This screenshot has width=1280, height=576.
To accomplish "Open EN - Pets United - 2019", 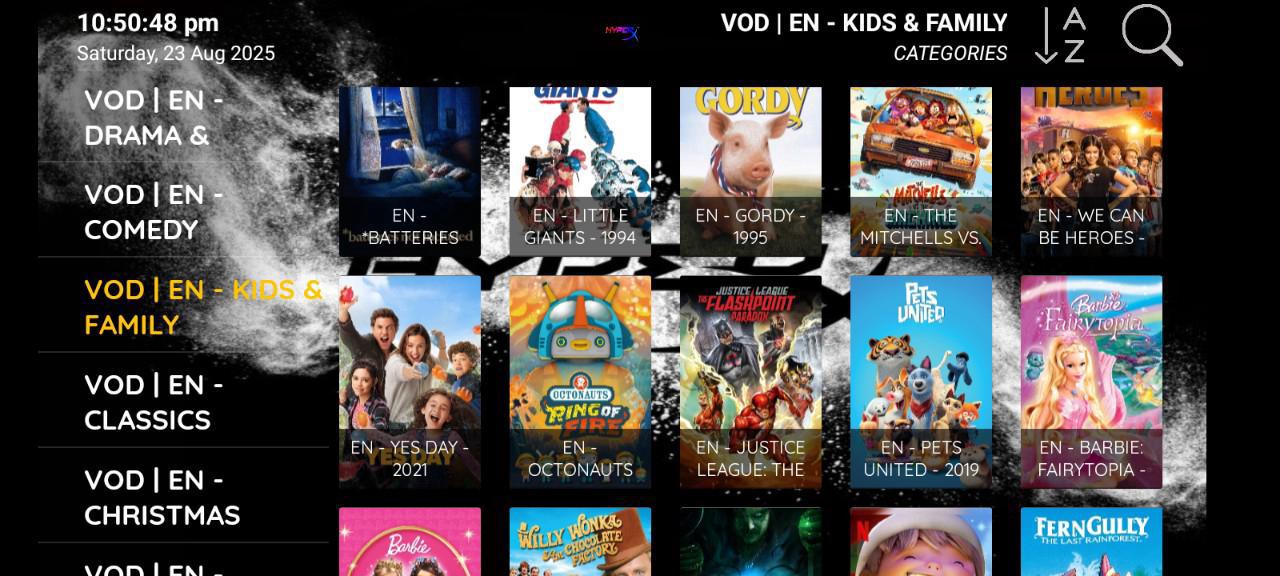I will coord(921,382).
